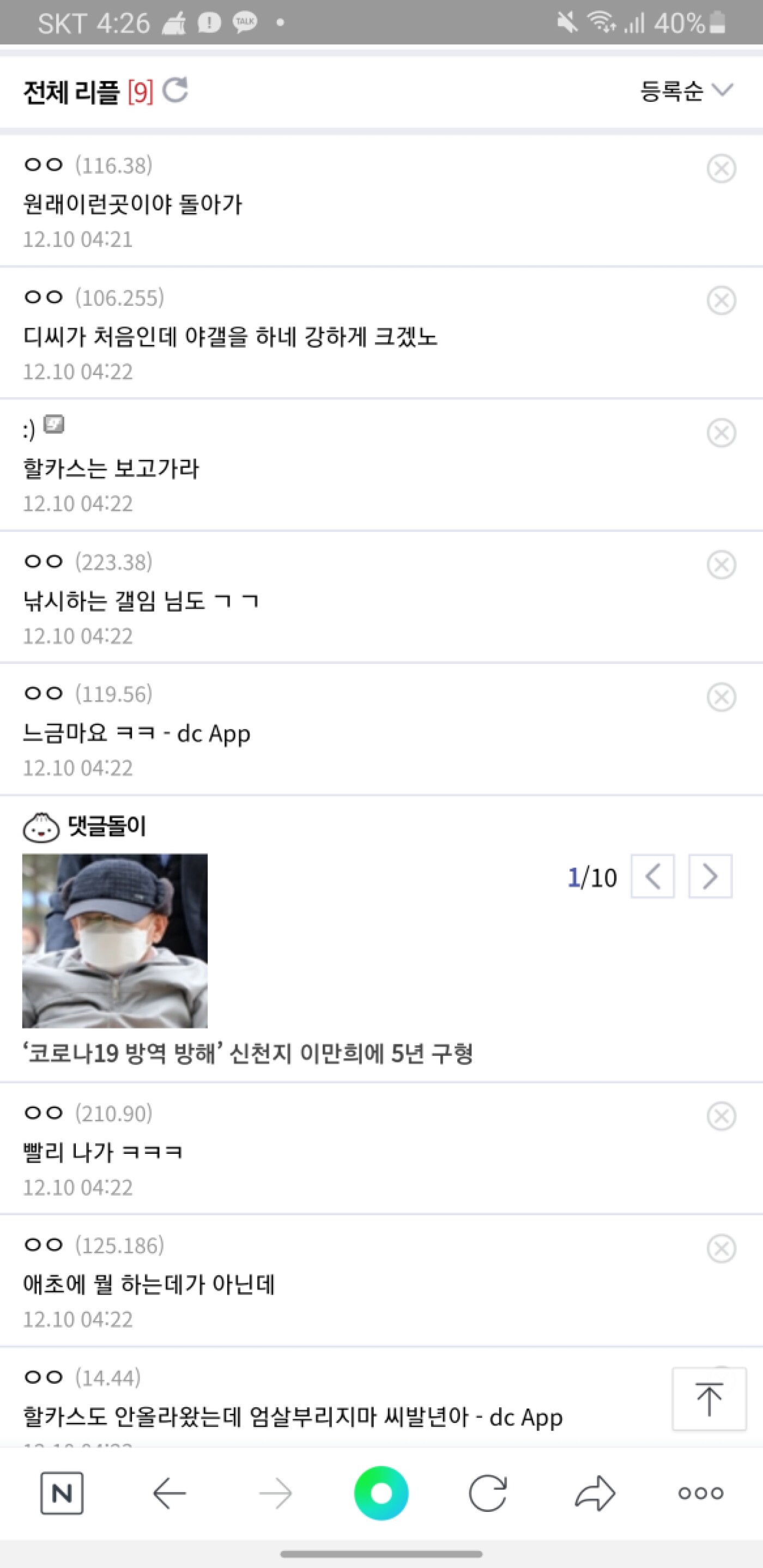Delete the 할카스는 보고가라 comment
This screenshot has height=1568, width=763.
tap(721, 433)
